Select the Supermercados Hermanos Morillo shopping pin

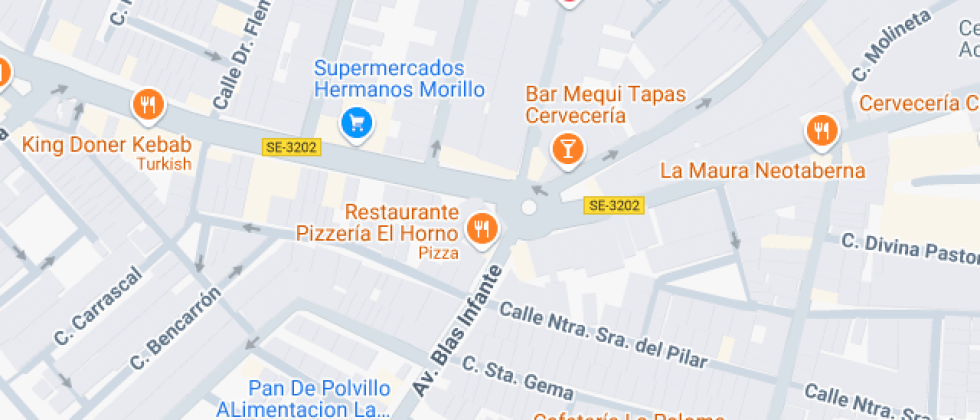pyautogui.click(x=356, y=124)
